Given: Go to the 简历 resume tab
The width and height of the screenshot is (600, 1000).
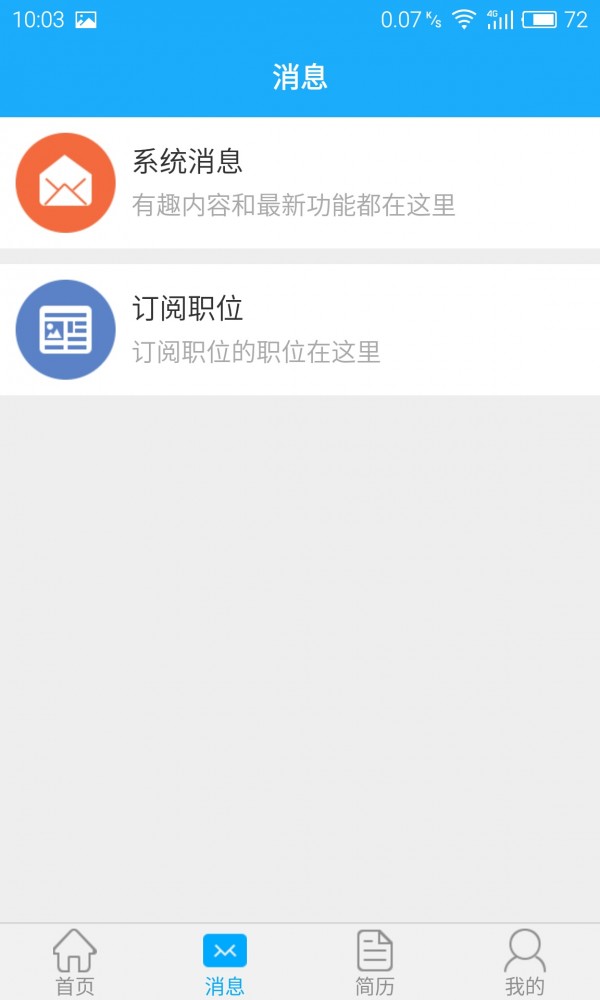Looking at the screenshot, I should point(375,962).
